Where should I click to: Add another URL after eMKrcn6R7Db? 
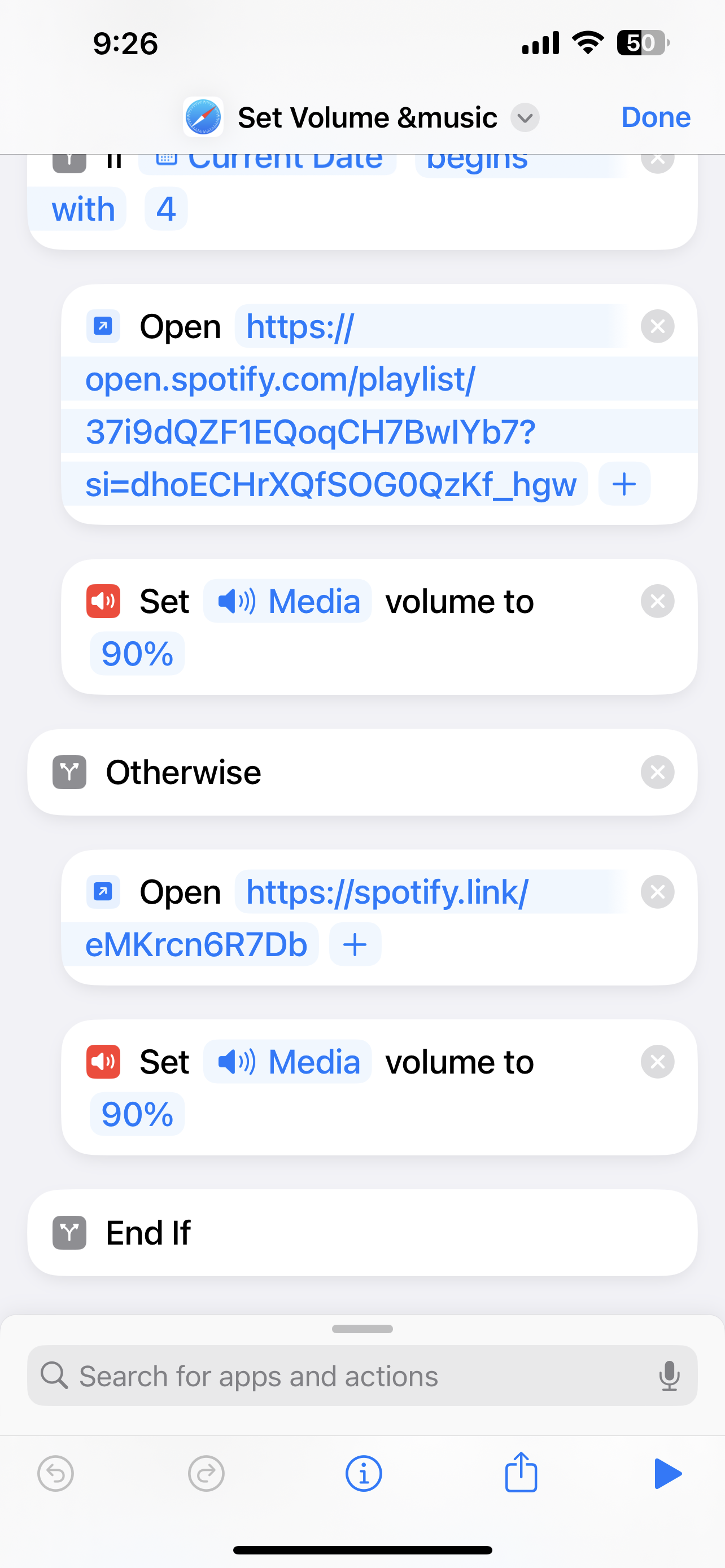click(x=355, y=945)
